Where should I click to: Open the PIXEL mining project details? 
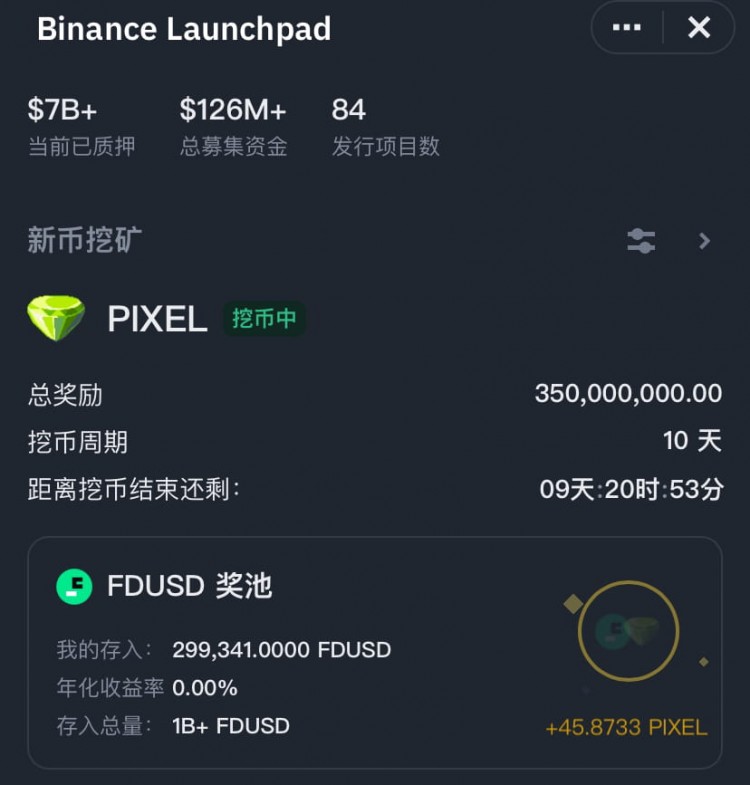click(x=157, y=319)
